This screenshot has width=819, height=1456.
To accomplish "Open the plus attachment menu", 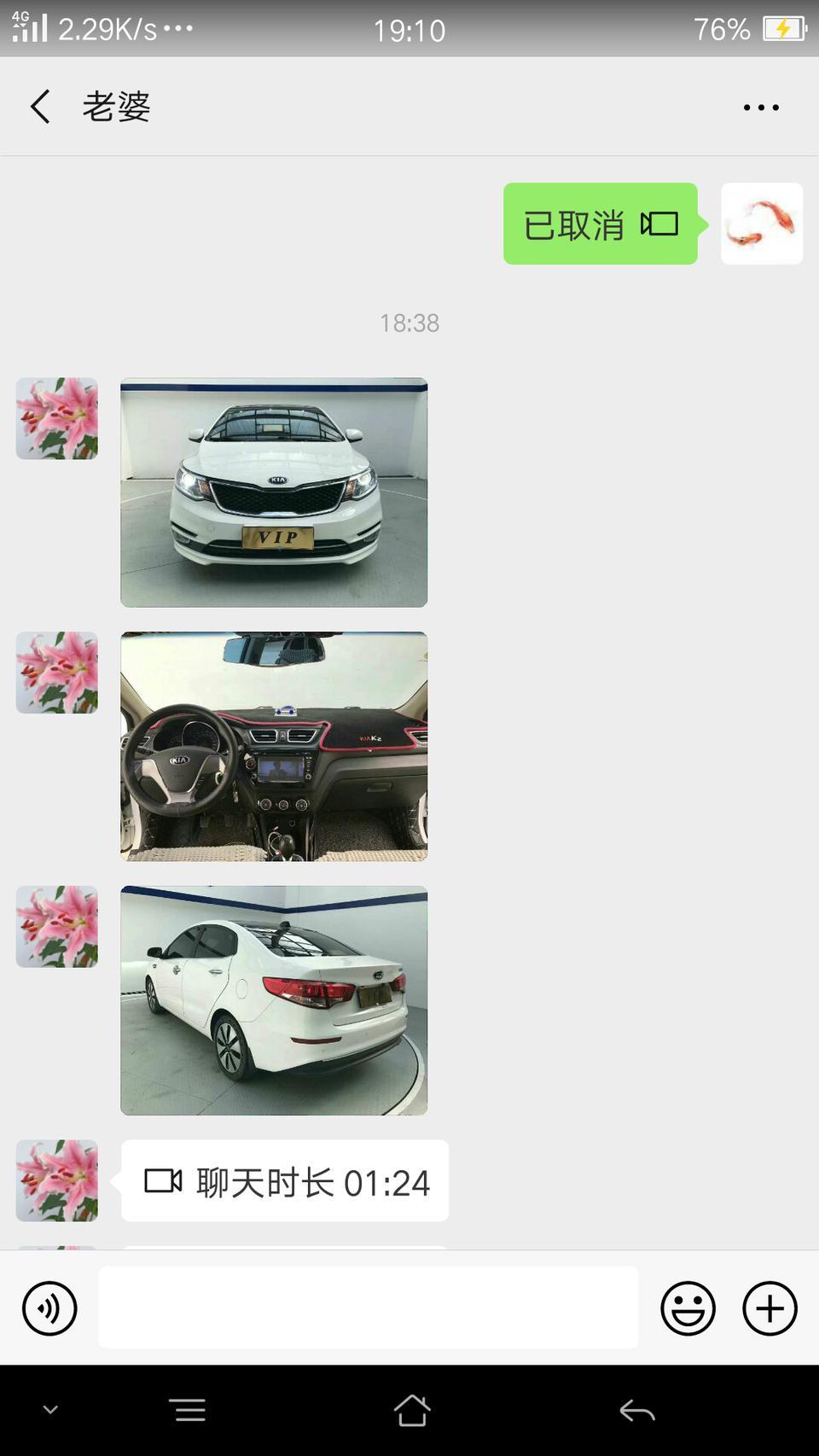I will (x=770, y=1307).
